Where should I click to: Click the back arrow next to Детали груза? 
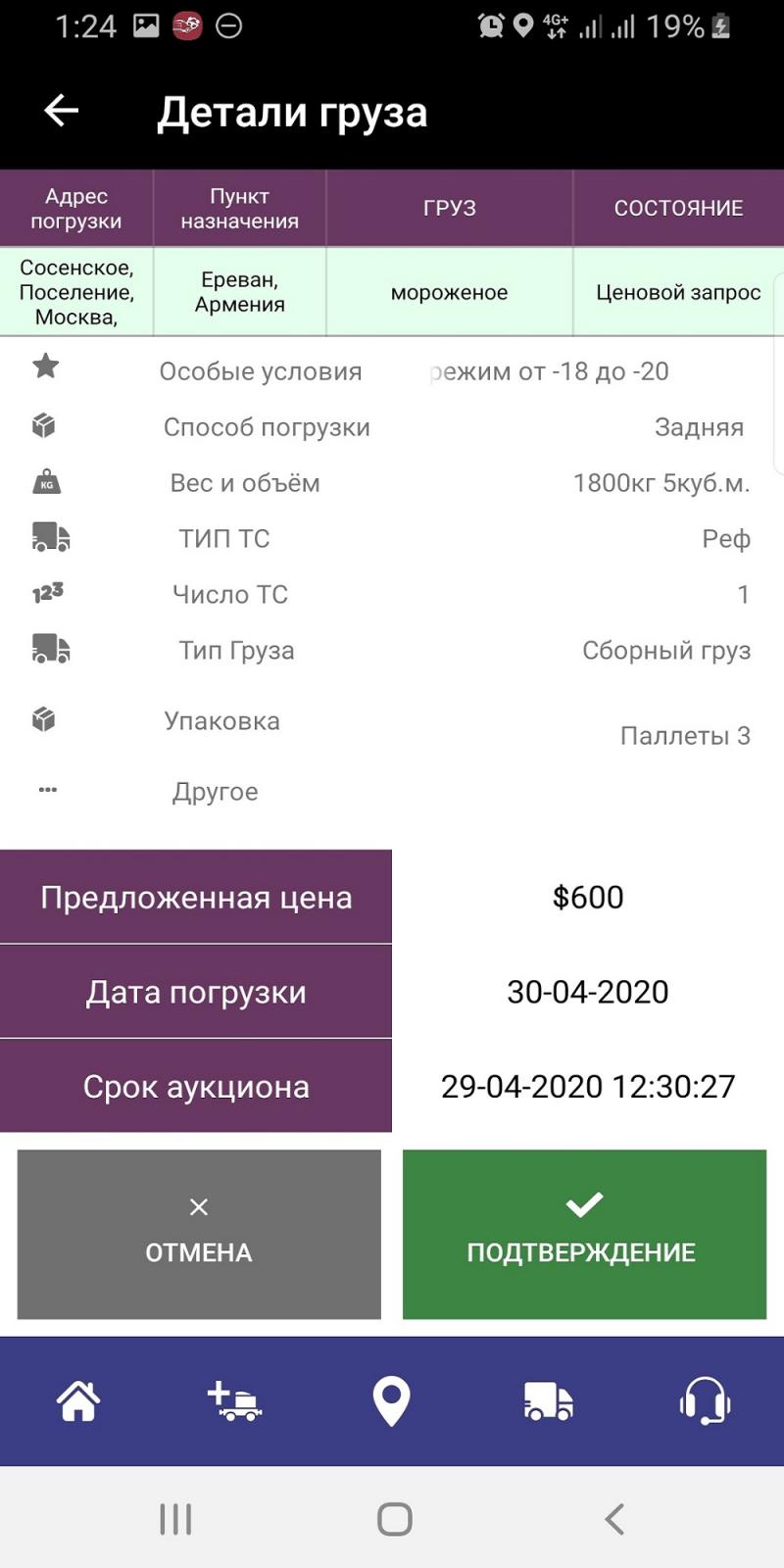click(x=61, y=111)
